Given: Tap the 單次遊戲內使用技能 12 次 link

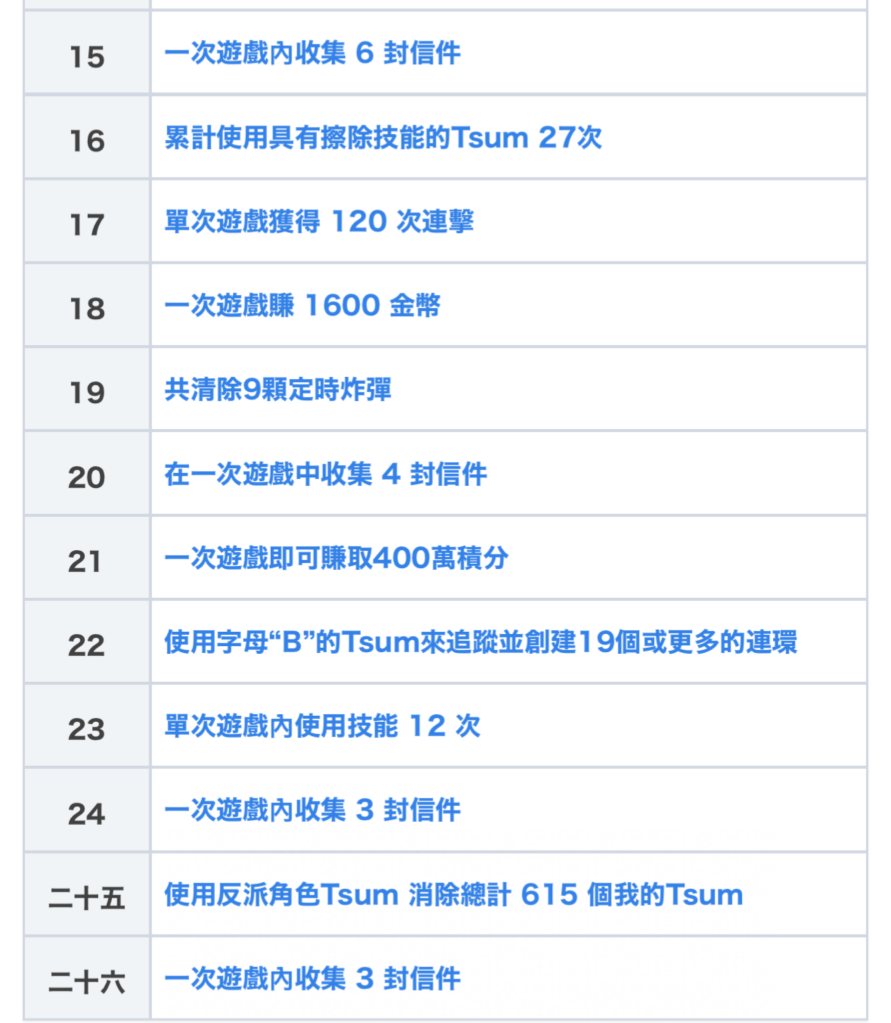Looking at the screenshot, I should tap(322, 726).
